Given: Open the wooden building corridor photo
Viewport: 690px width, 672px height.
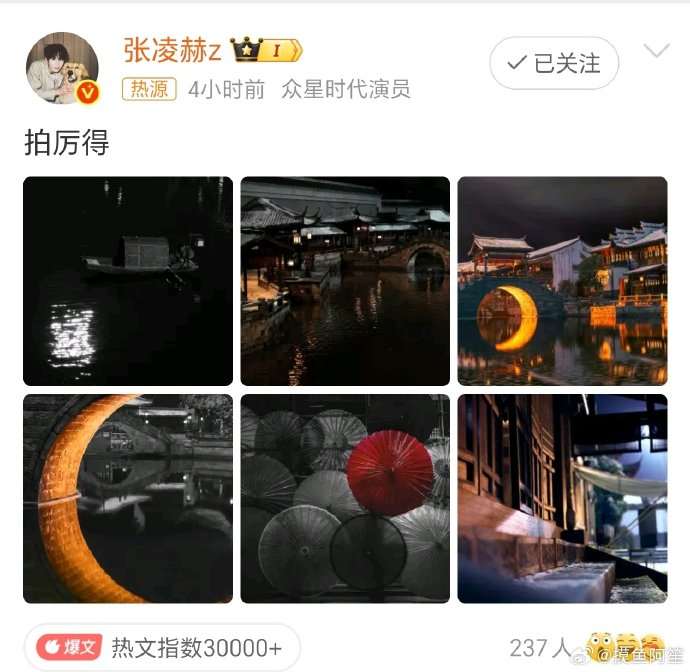Looking at the screenshot, I should (562, 498).
